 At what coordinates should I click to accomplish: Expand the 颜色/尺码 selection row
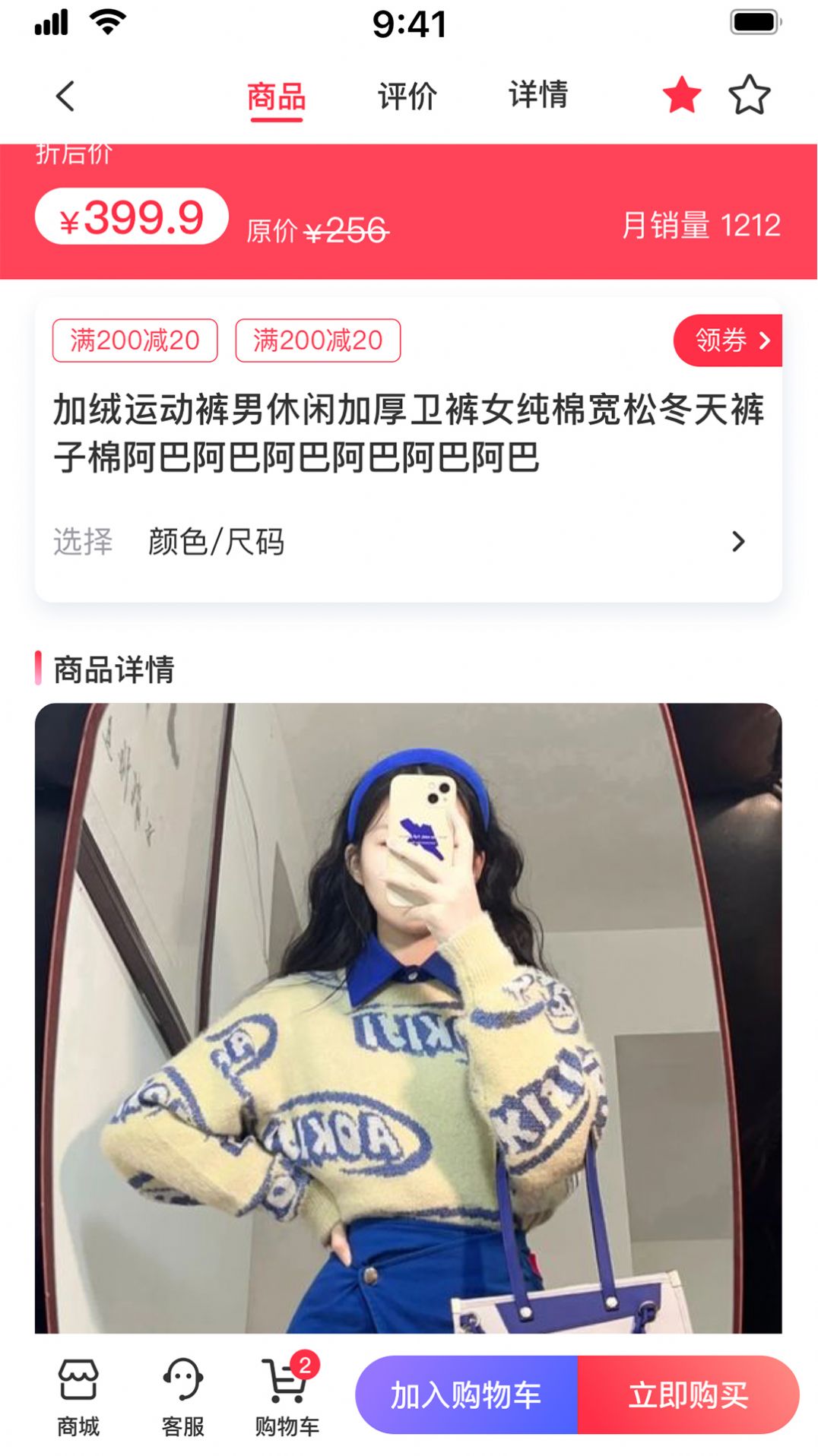tap(408, 542)
